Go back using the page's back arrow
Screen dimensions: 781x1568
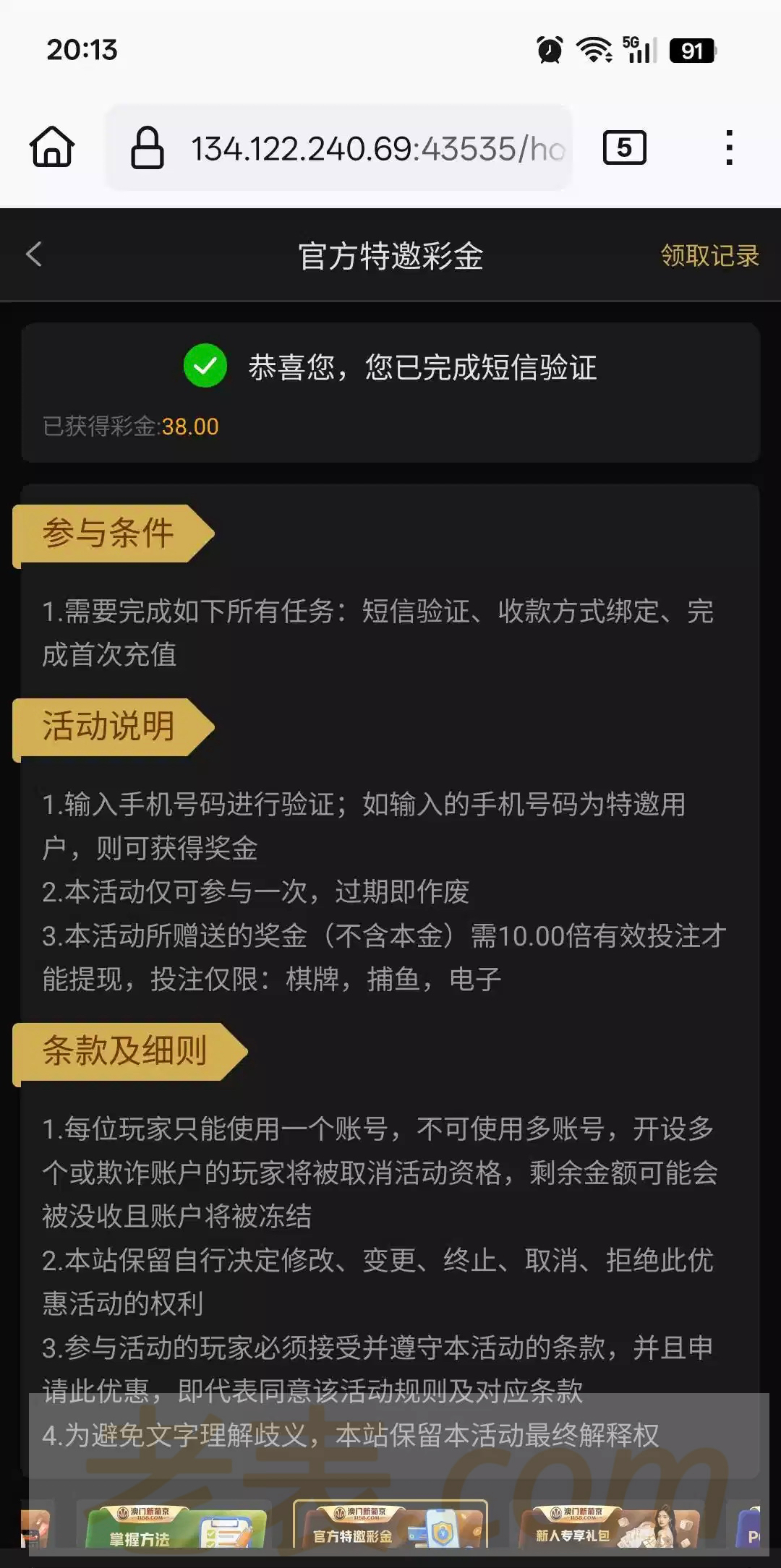[34, 254]
